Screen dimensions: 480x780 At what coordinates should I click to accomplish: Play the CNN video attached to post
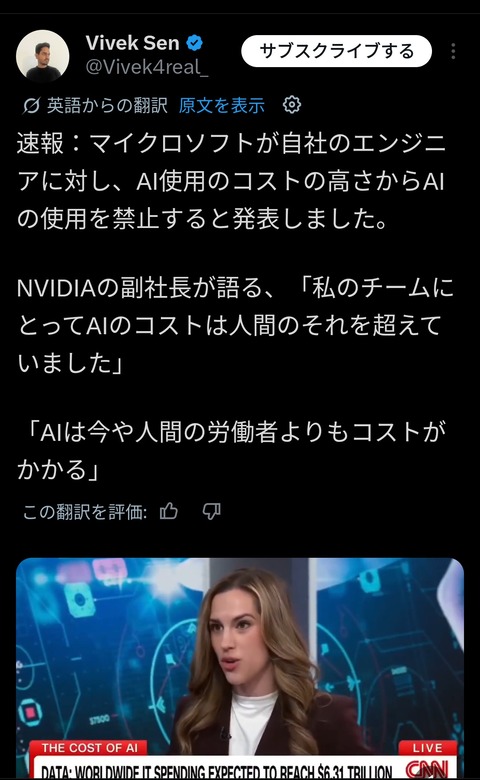point(240,668)
